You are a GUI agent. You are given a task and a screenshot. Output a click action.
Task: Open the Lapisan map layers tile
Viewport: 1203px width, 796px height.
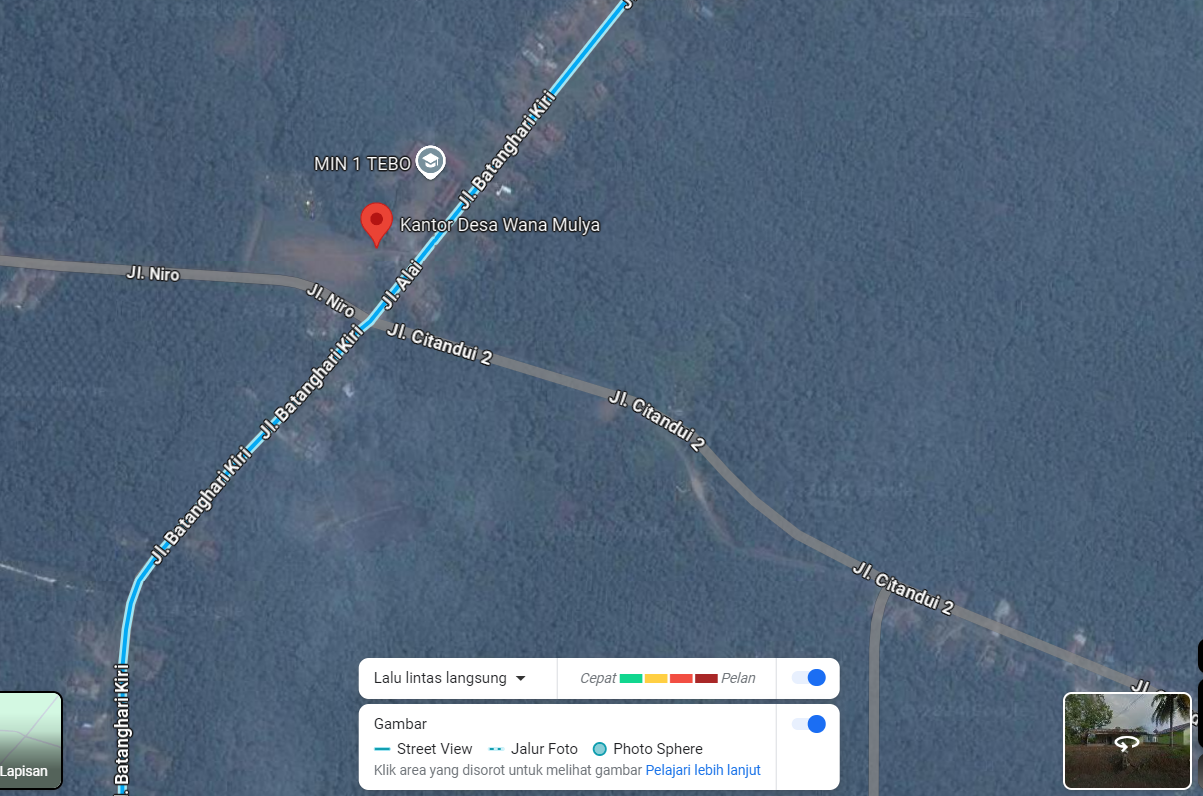pyautogui.click(x=30, y=740)
